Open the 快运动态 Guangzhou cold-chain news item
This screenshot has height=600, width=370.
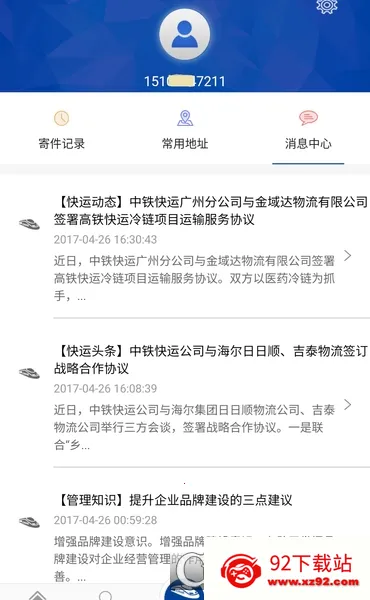tap(185, 248)
